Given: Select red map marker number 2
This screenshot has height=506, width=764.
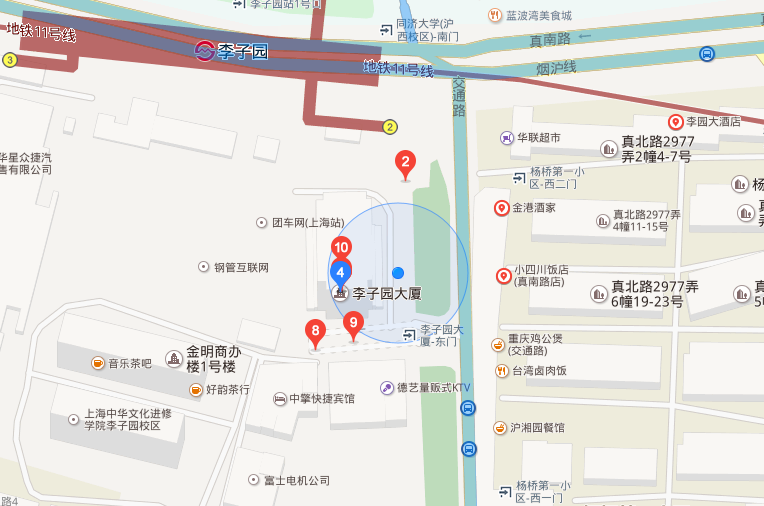Looking at the screenshot, I should (405, 163).
